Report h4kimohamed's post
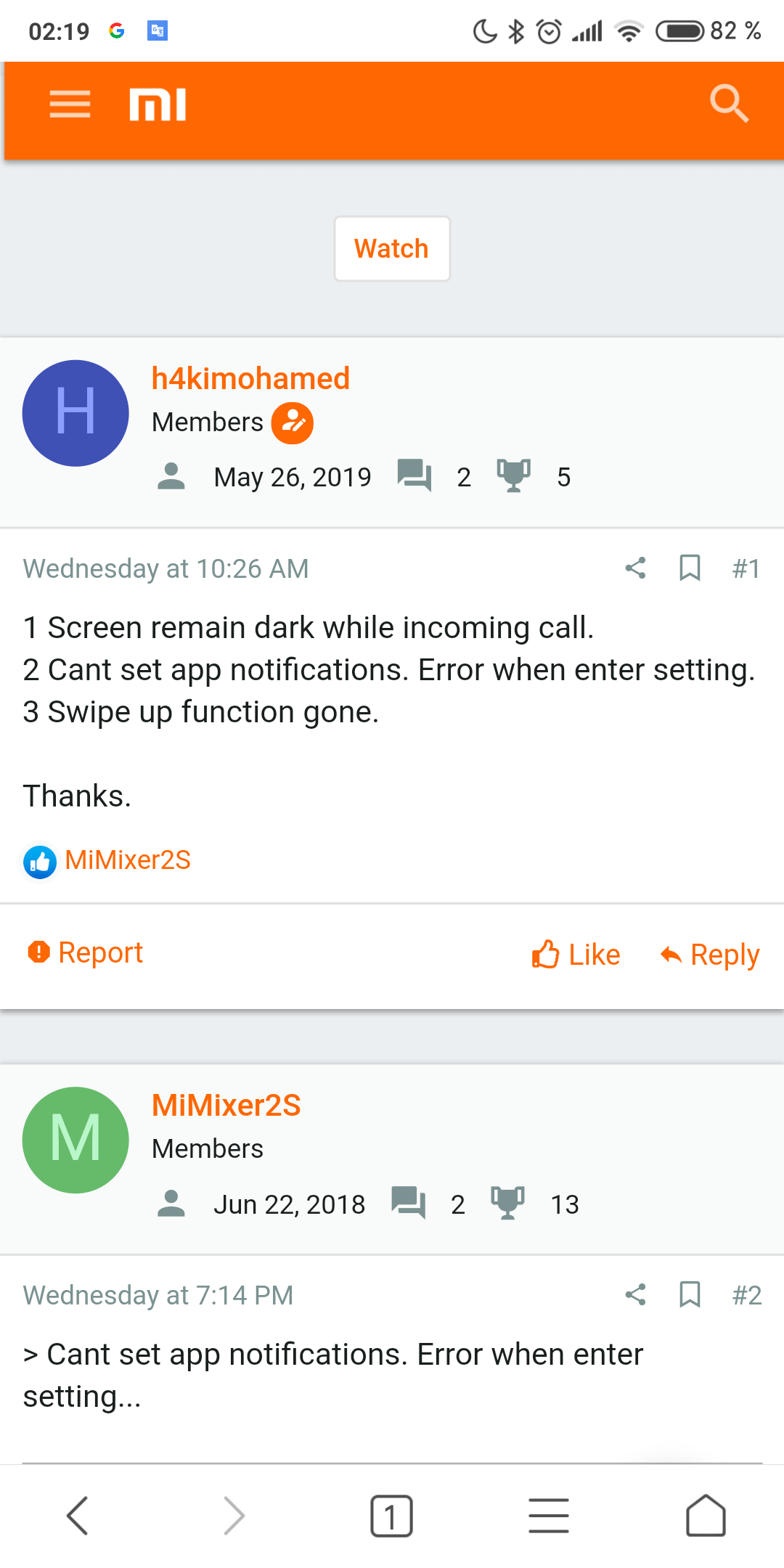This screenshot has width=784, height=1568. pos(85,952)
